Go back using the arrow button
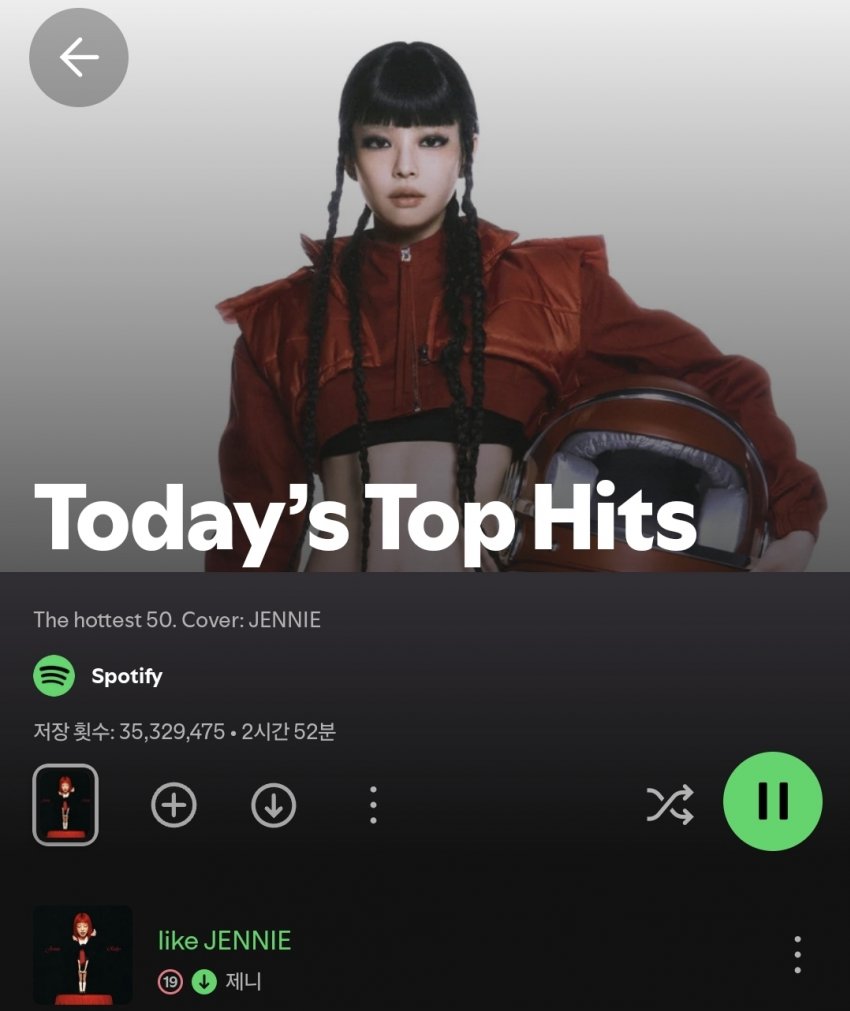This screenshot has width=850, height=1011. coord(78,58)
